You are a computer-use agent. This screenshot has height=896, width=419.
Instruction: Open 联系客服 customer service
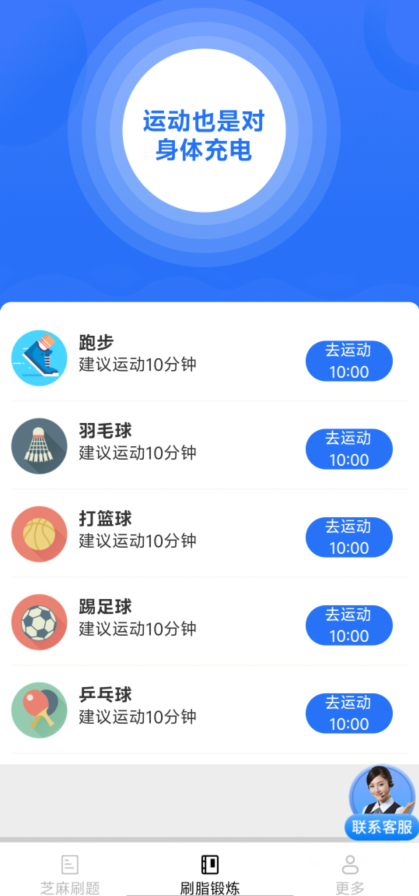(382, 803)
